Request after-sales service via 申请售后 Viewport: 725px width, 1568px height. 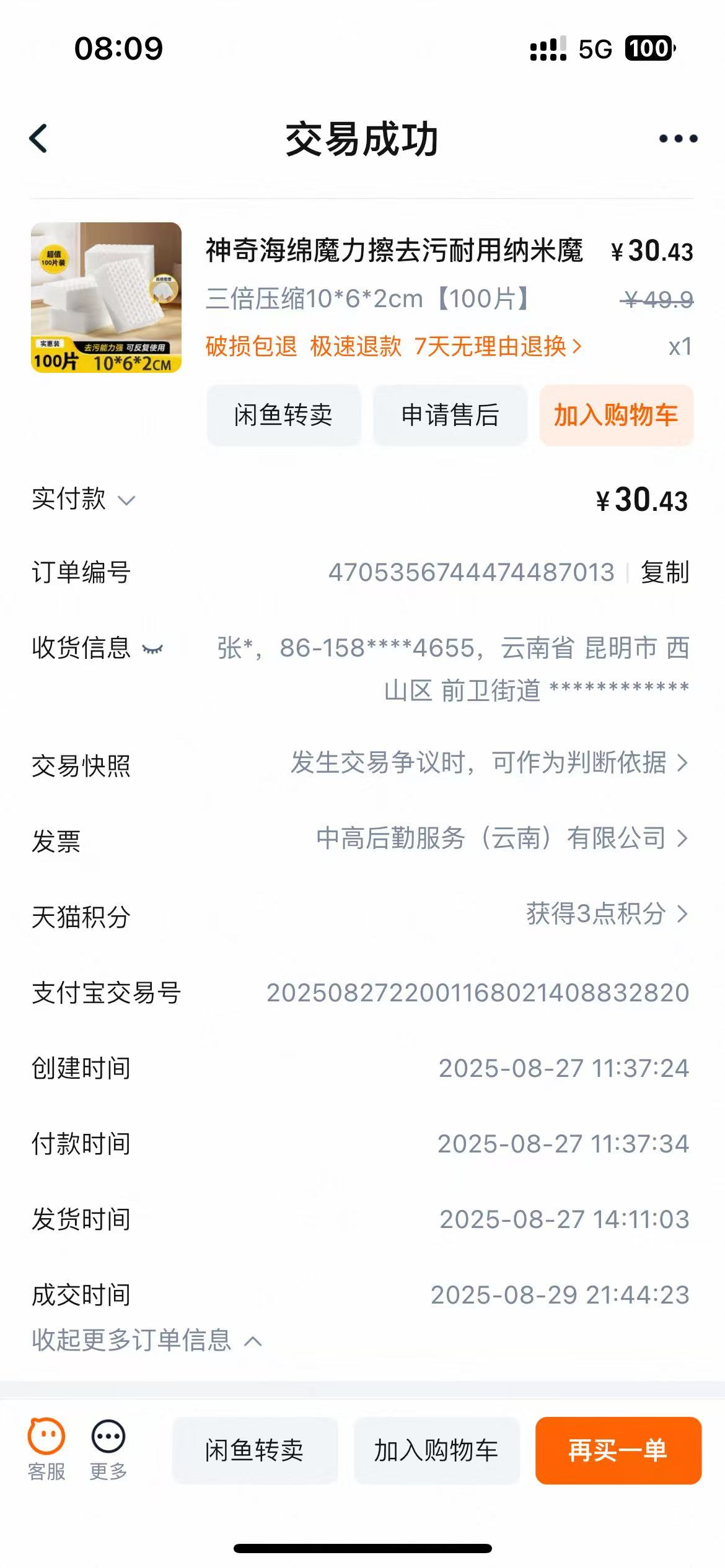tap(450, 415)
